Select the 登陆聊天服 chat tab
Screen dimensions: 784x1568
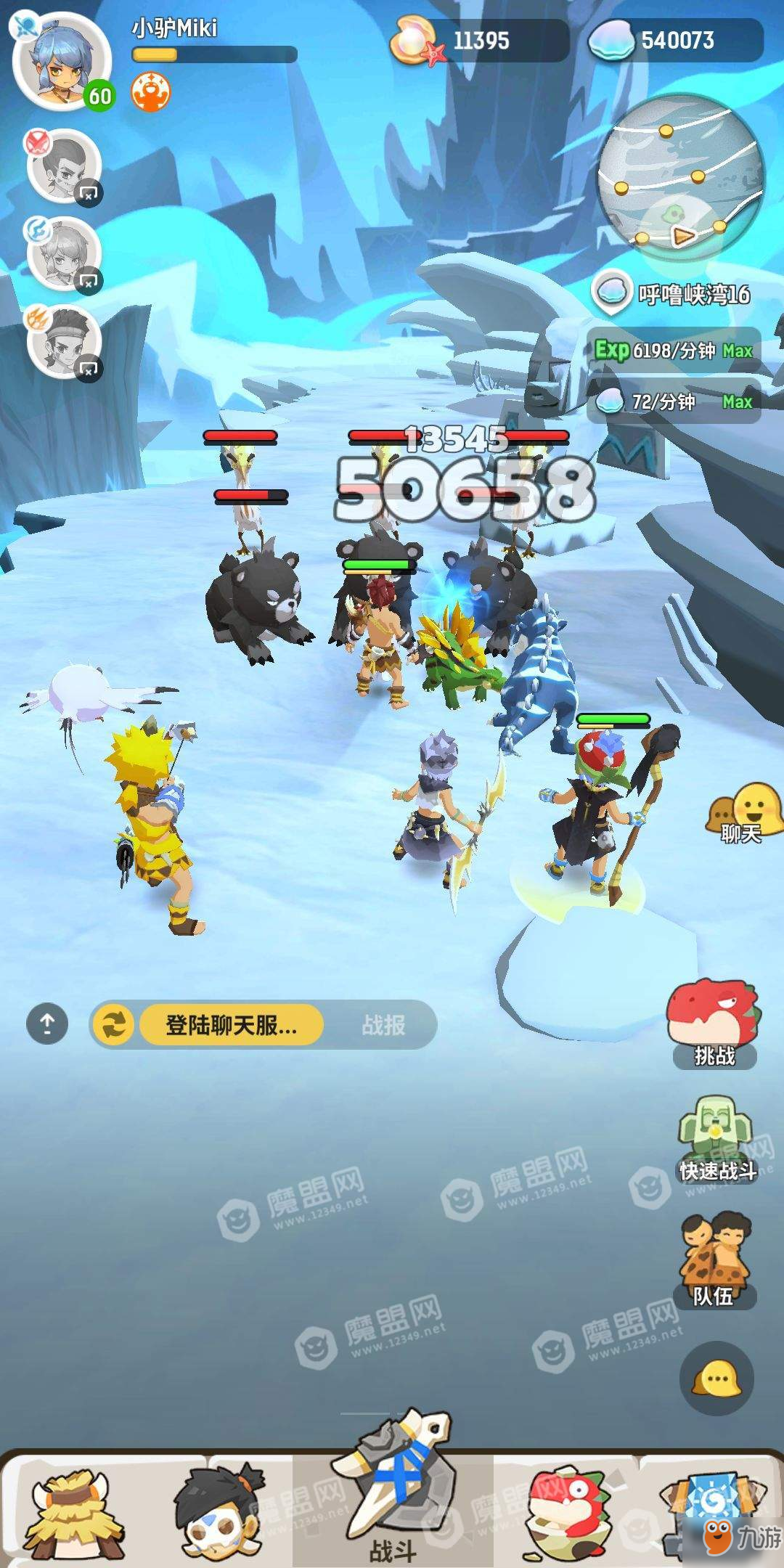click(x=231, y=1025)
